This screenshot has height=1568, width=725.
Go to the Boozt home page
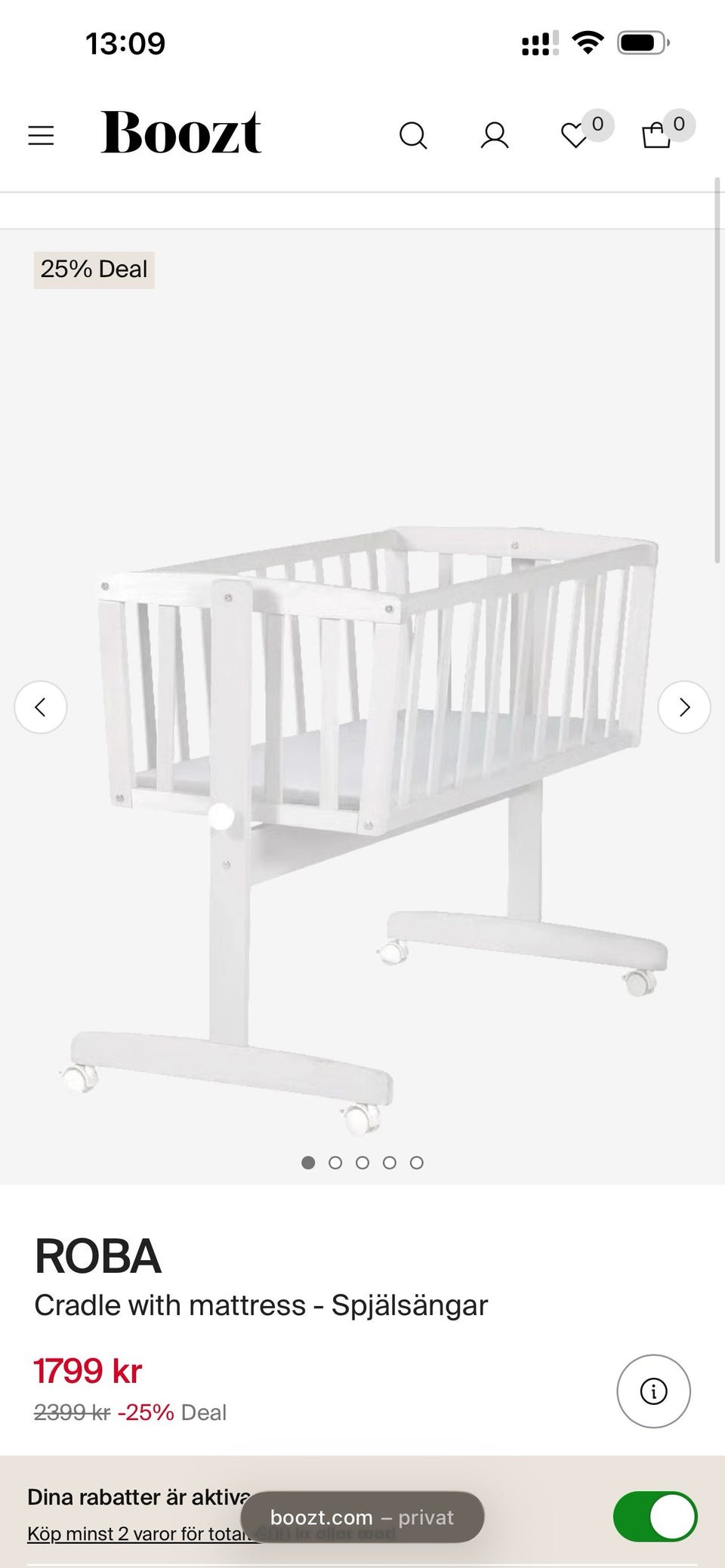click(181, 133)
